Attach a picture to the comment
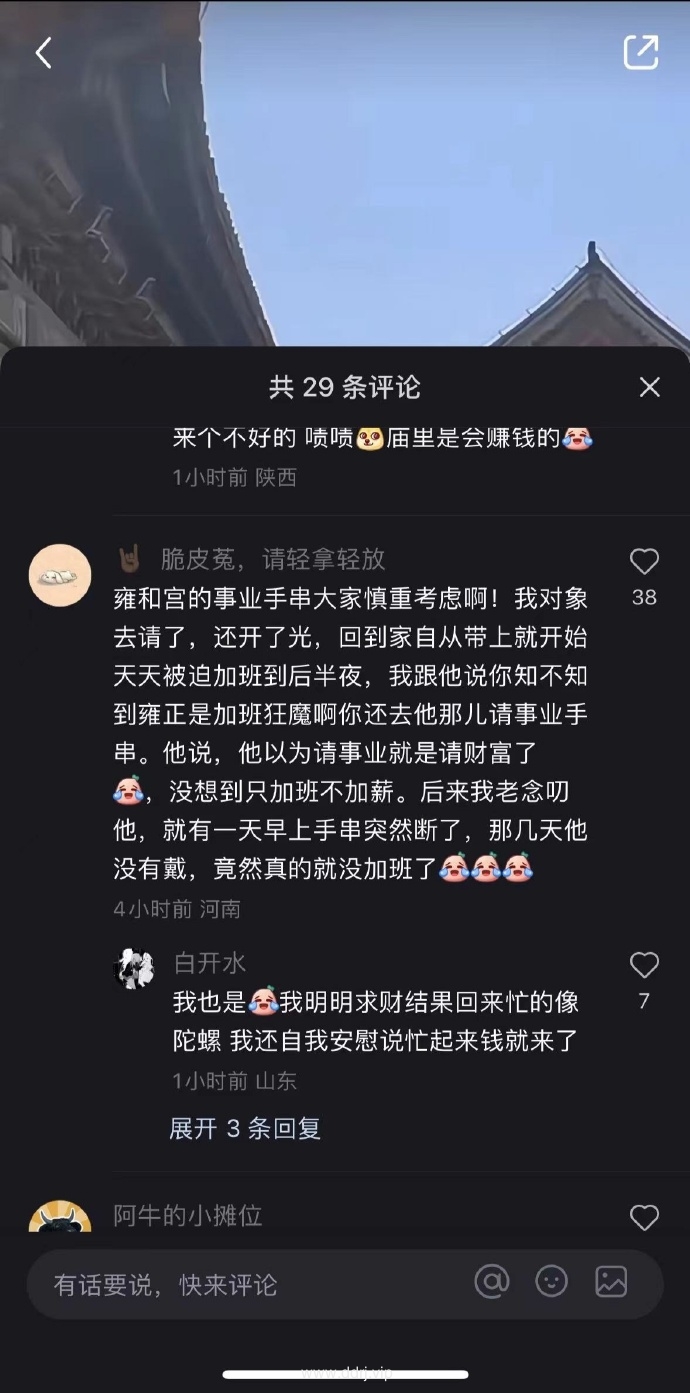This screenshot has width=690, height=1393. pos(611,1281)
